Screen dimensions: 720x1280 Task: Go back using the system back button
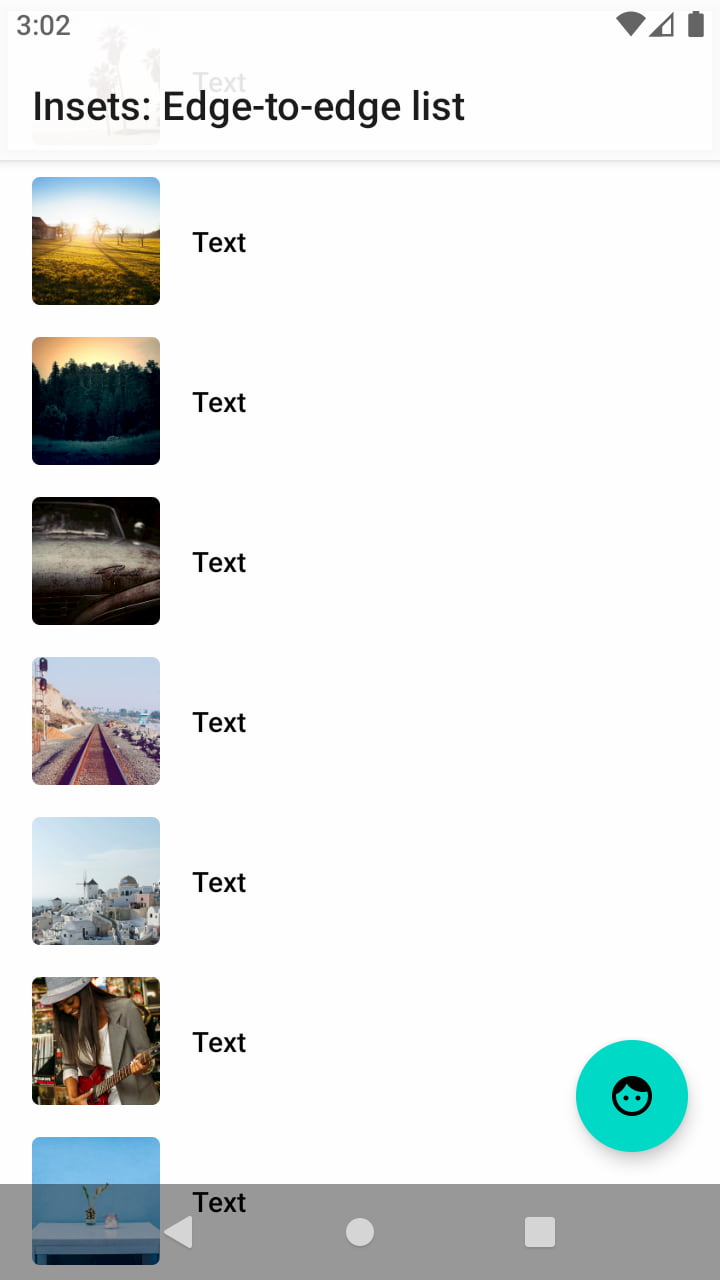[x=179, y=1232]
